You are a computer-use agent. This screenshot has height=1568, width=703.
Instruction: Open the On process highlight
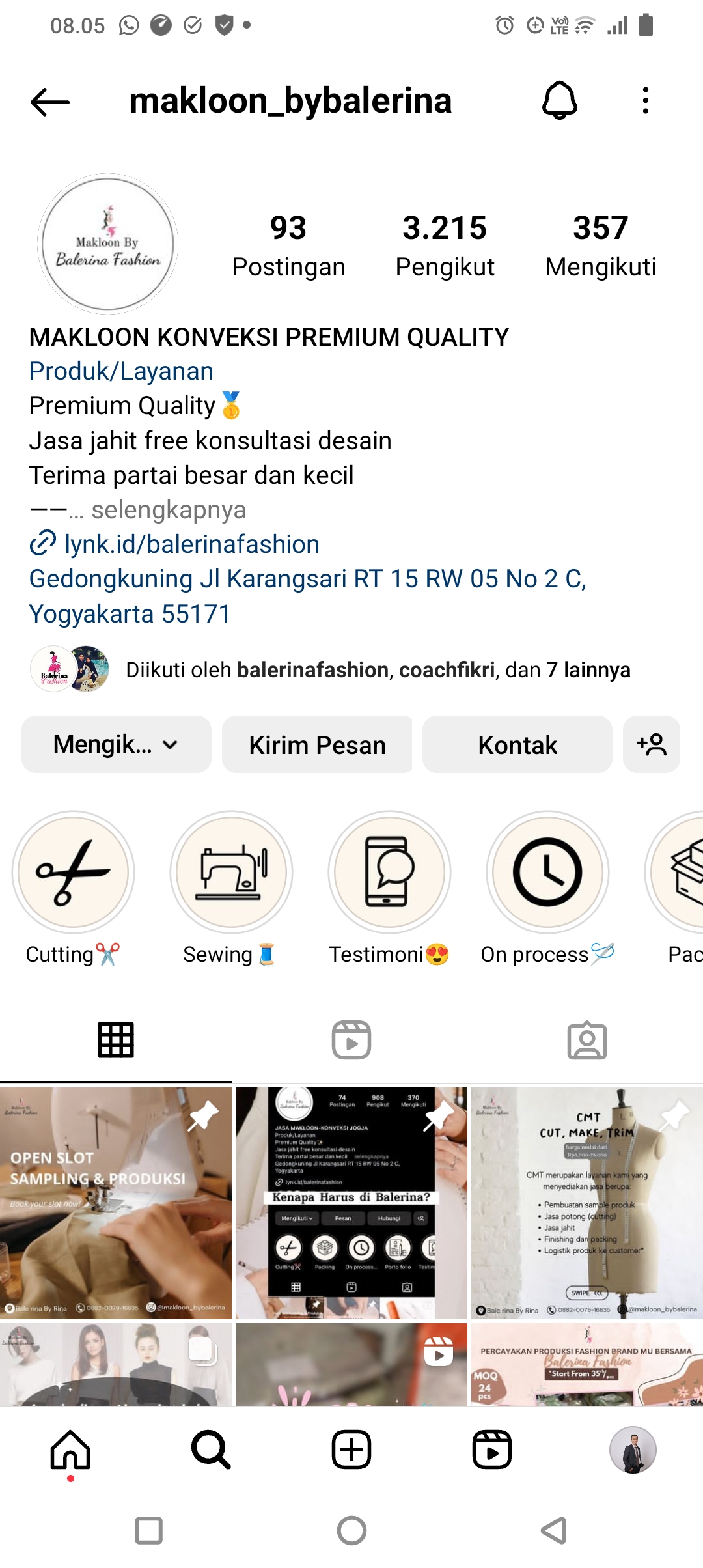(547, 873)
